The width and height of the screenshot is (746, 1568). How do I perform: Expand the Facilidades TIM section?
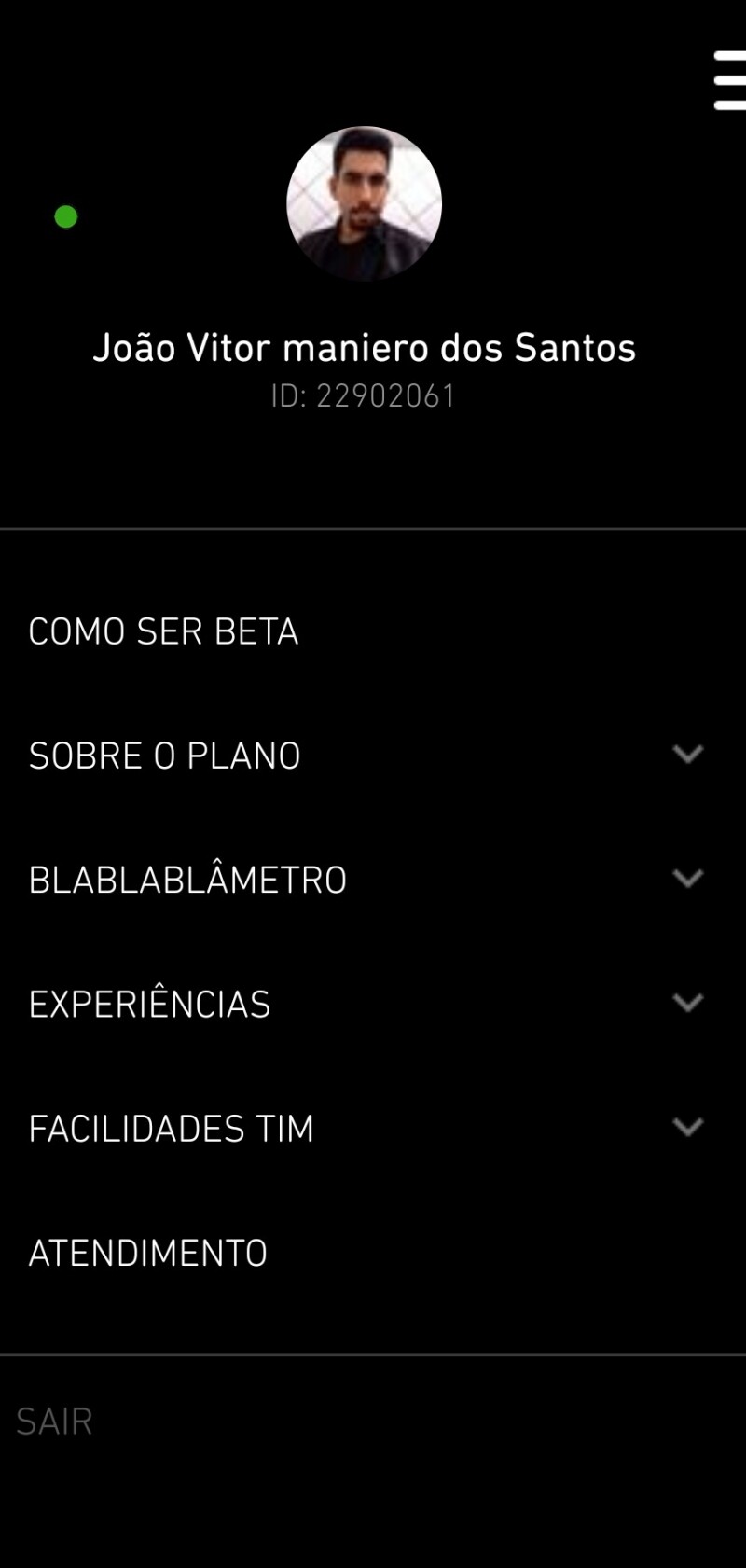687,1128
